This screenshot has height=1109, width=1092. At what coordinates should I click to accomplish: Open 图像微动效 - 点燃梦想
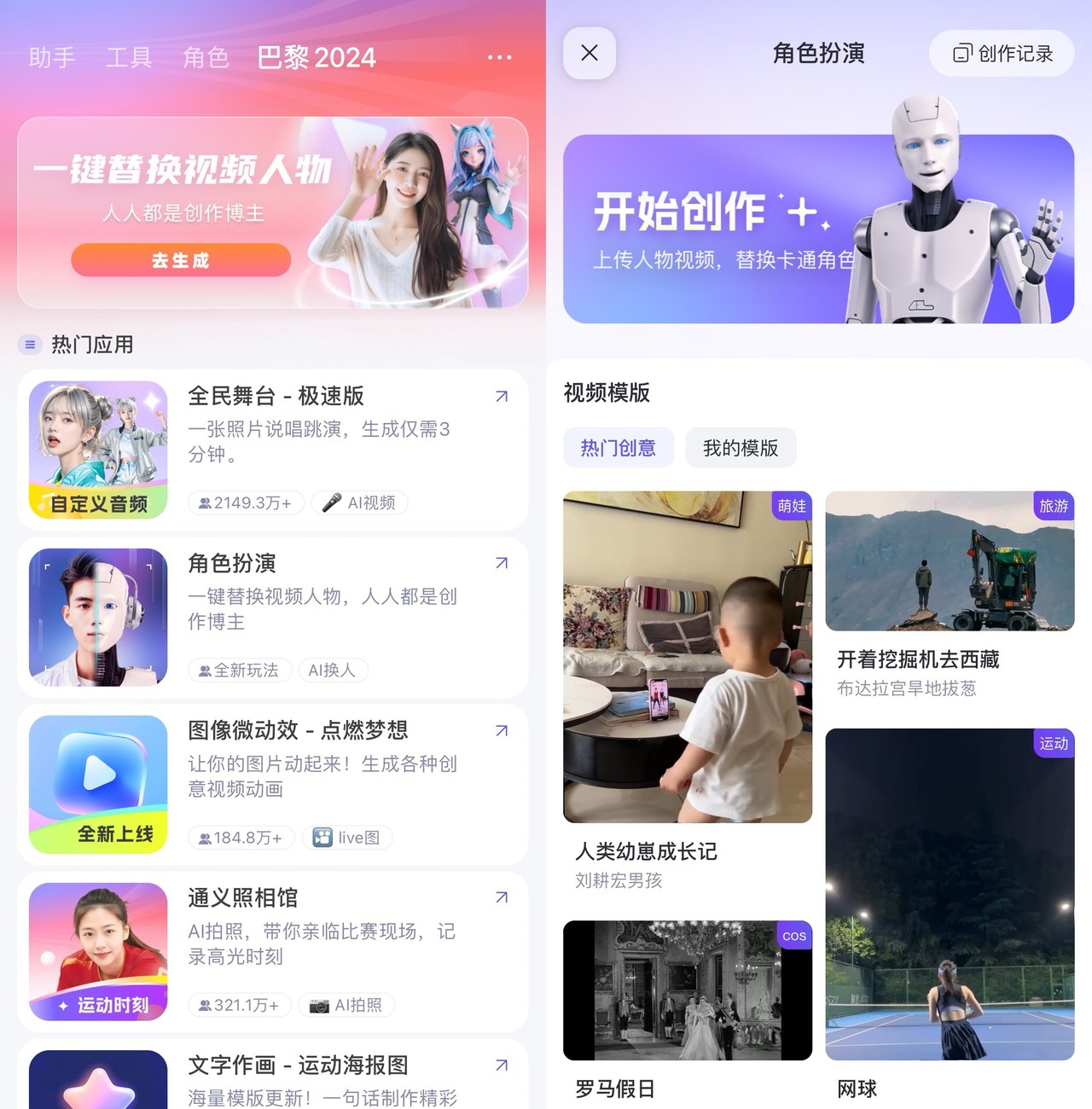[273, 783]
